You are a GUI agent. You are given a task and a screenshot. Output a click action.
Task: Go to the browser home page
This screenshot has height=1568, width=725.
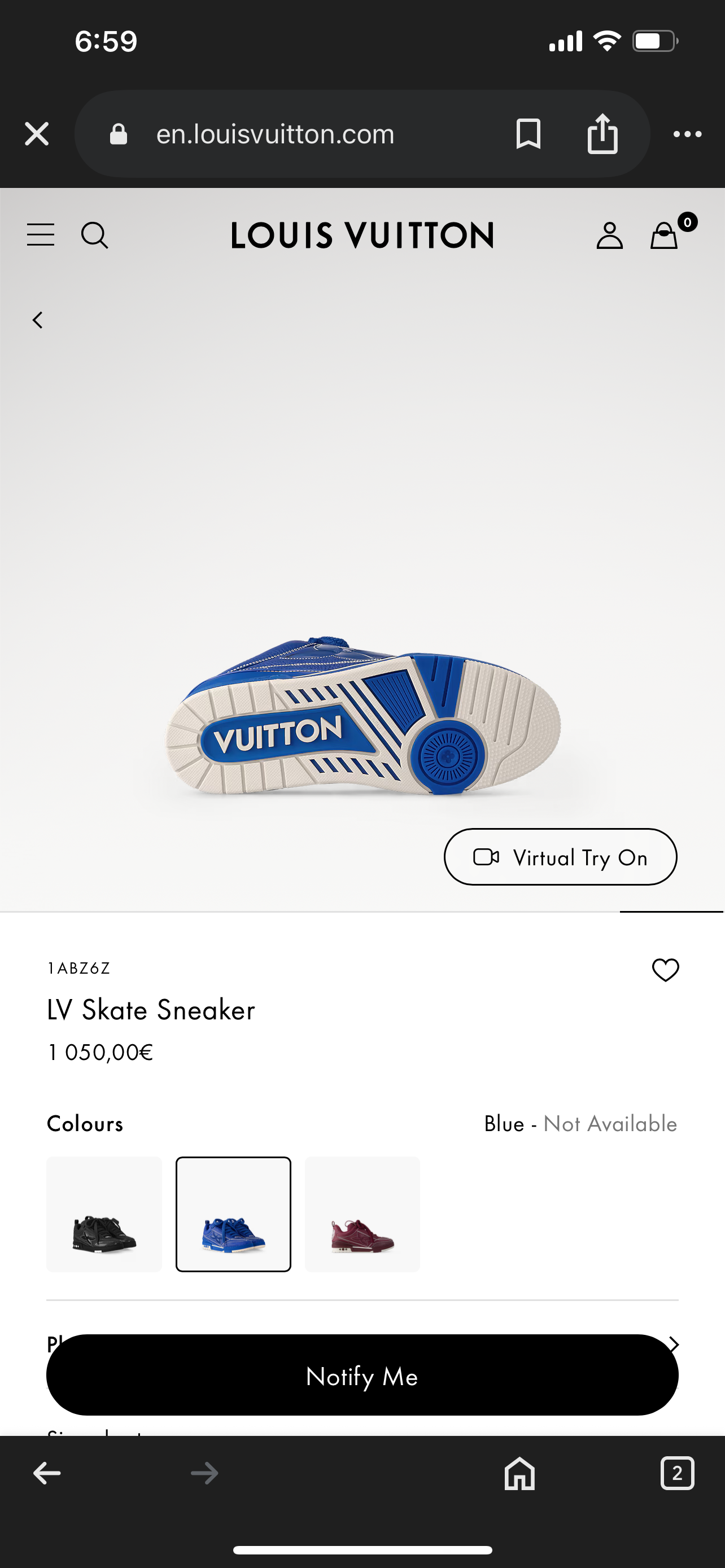tap(519, 1474)
